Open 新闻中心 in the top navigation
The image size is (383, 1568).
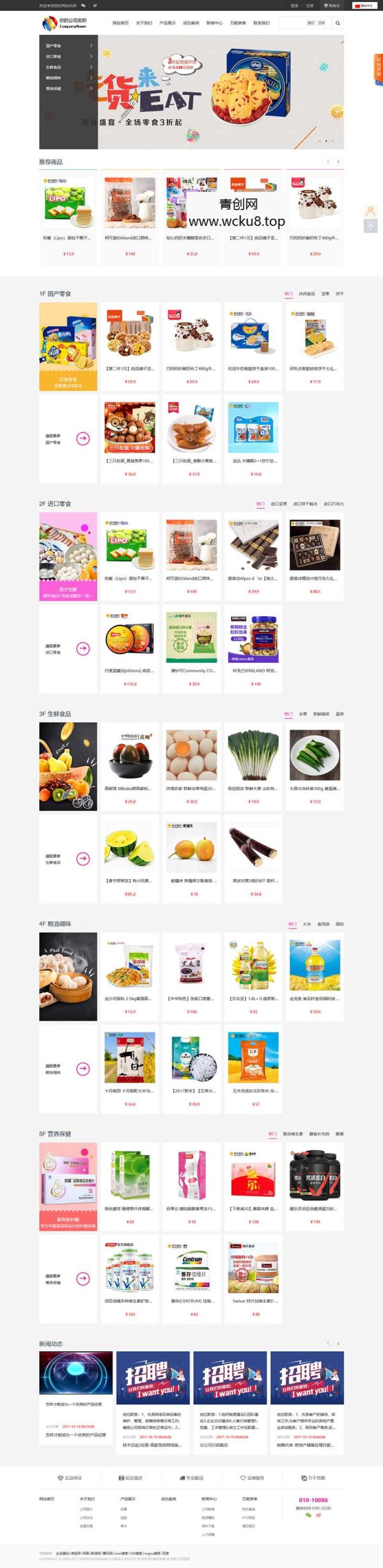point(214,23)
